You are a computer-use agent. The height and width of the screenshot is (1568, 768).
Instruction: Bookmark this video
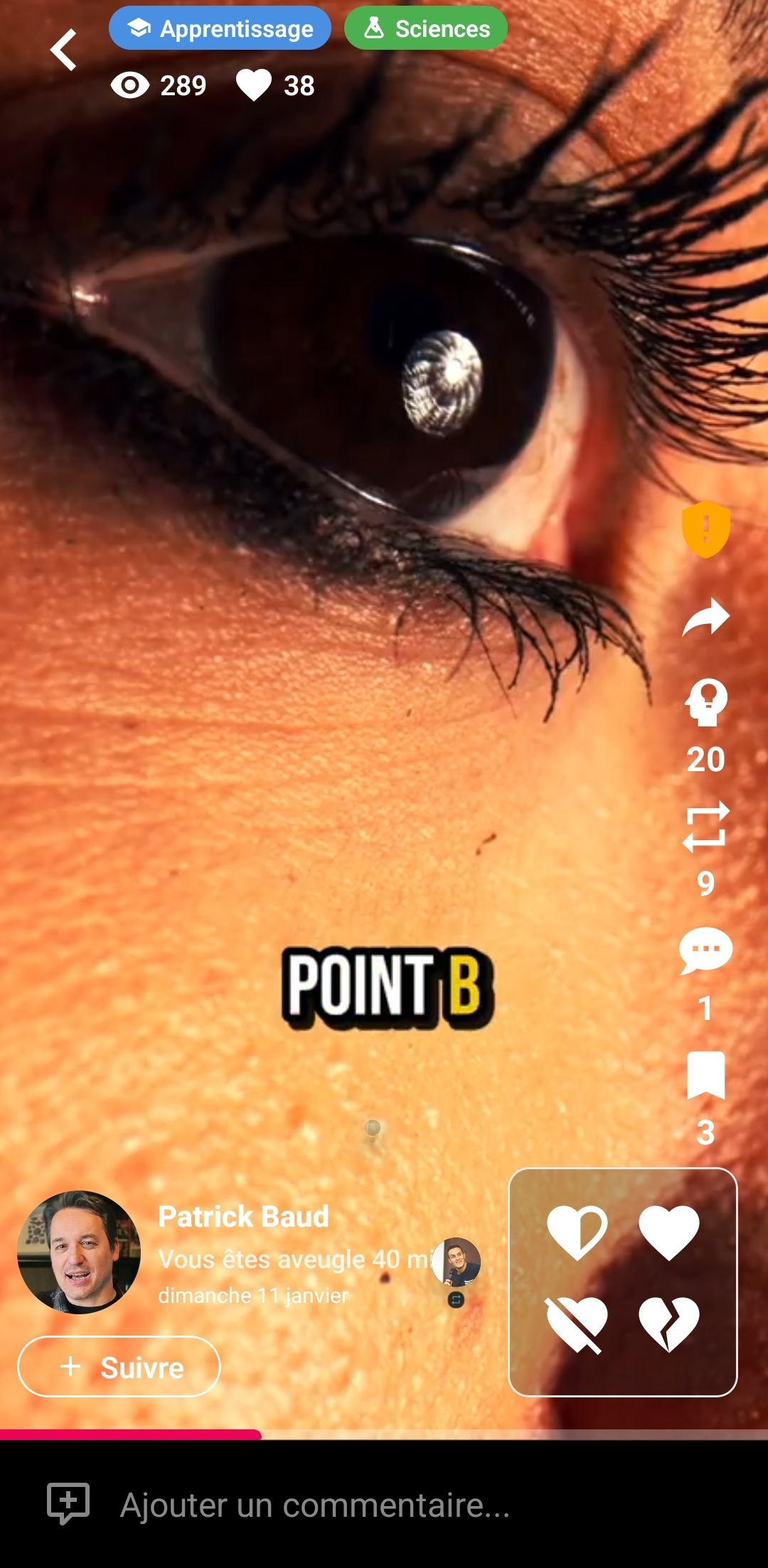pos(705,1075)
